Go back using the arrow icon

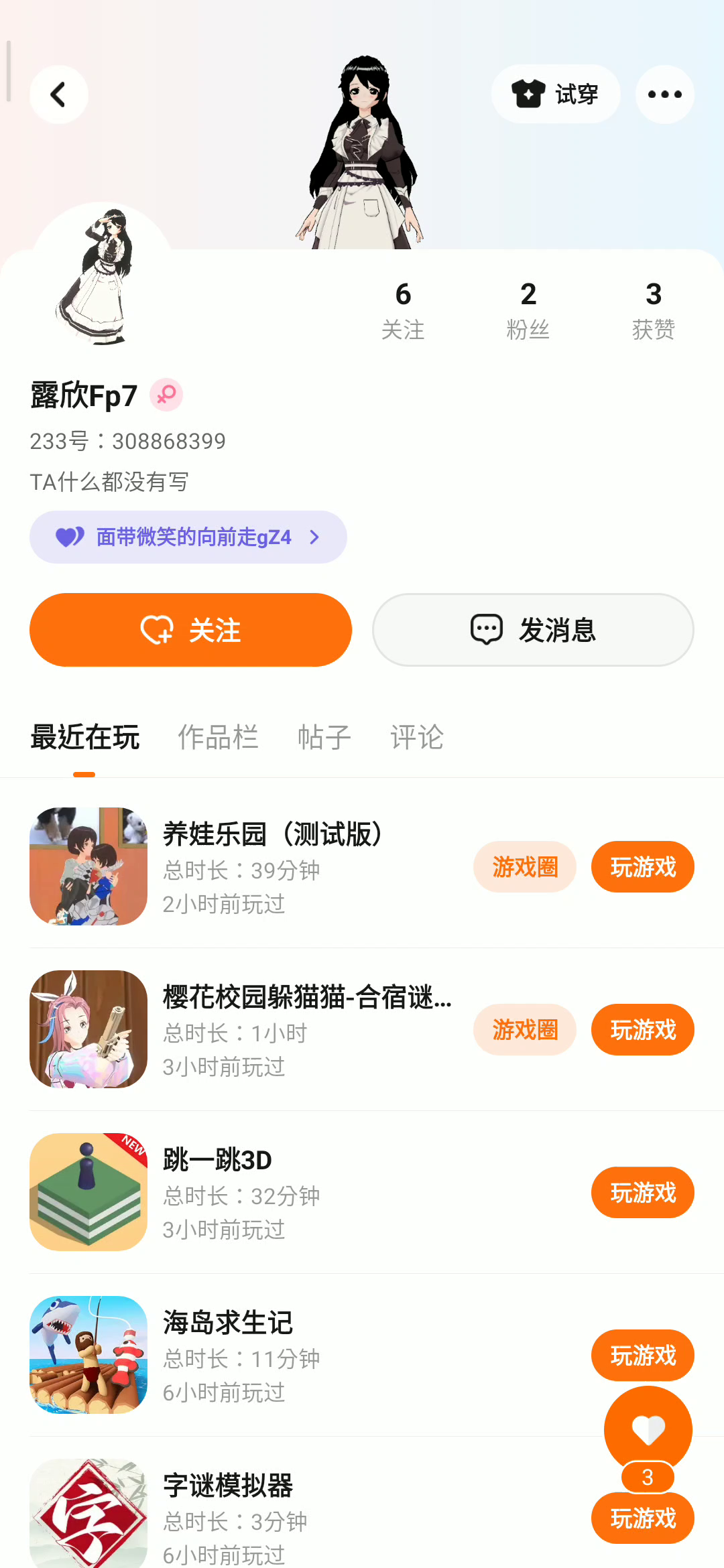(59, 94)
